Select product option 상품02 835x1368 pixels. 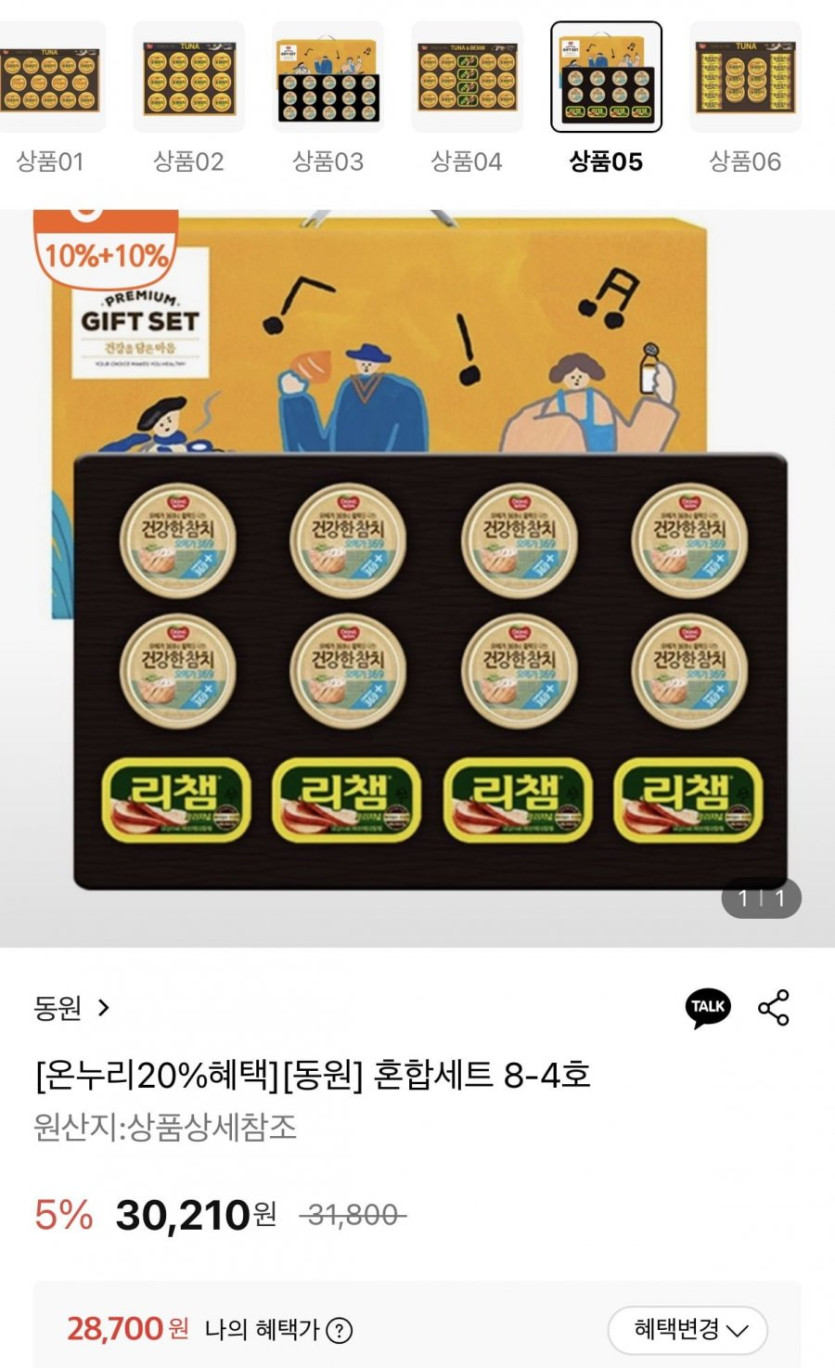click(188, 78)
